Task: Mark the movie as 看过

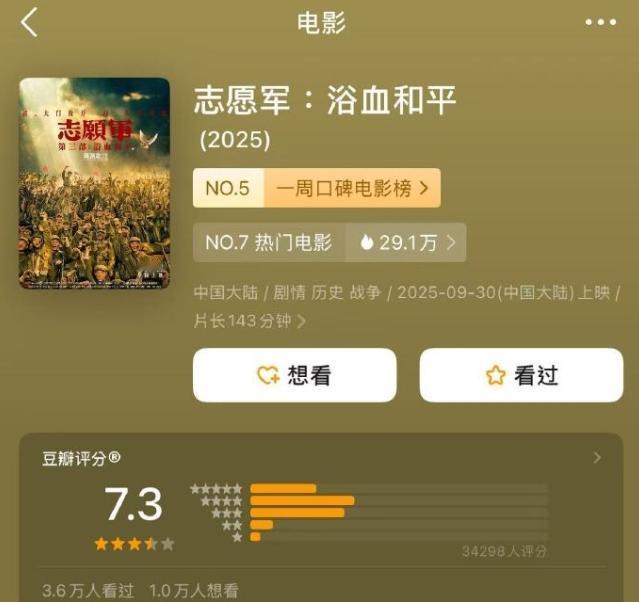Action: [520, 375]
